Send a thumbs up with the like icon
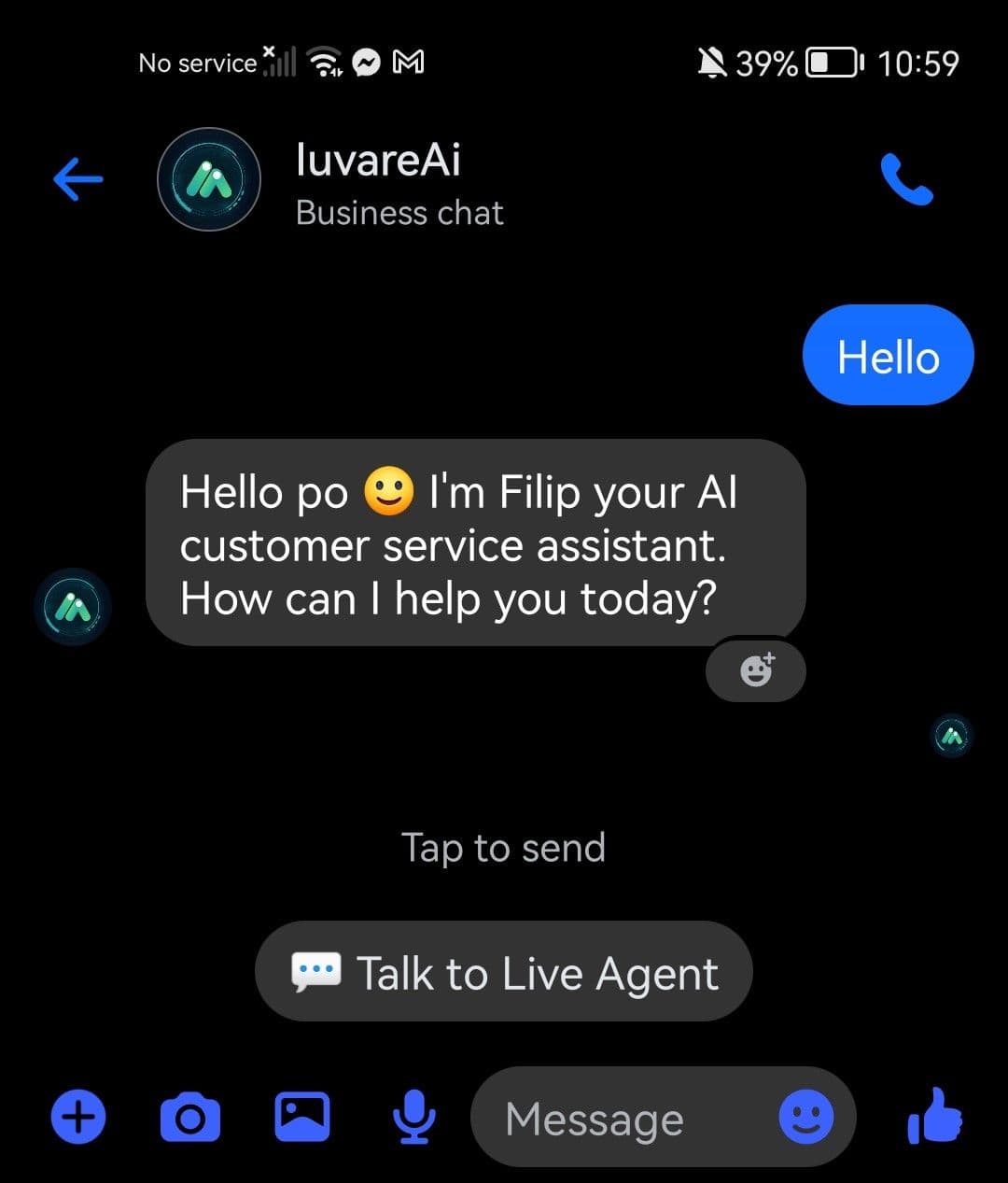 click(x=938, y=1117)
